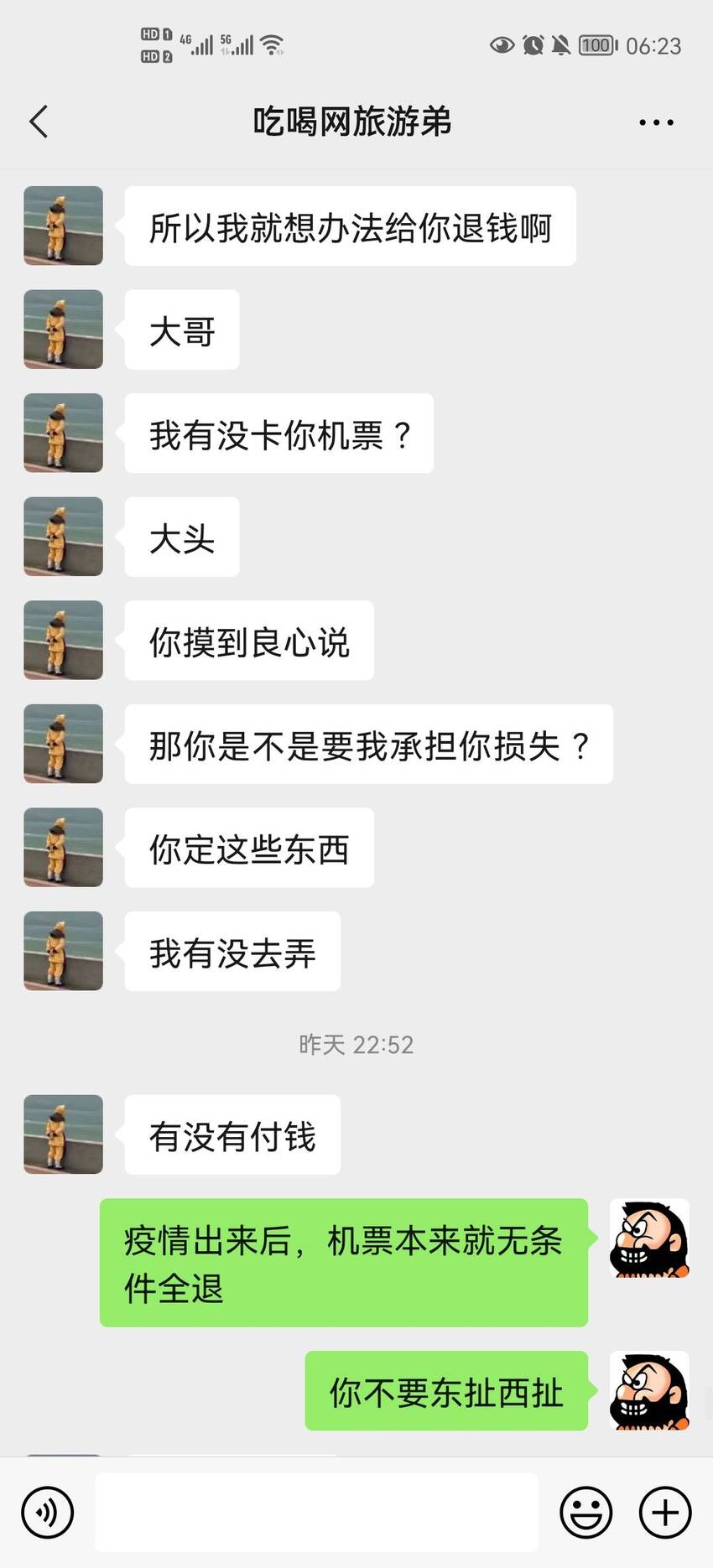Viewport: 713px width, 1568px height.
Task: Open the plus attachment menu
Action: (665, 1513)
